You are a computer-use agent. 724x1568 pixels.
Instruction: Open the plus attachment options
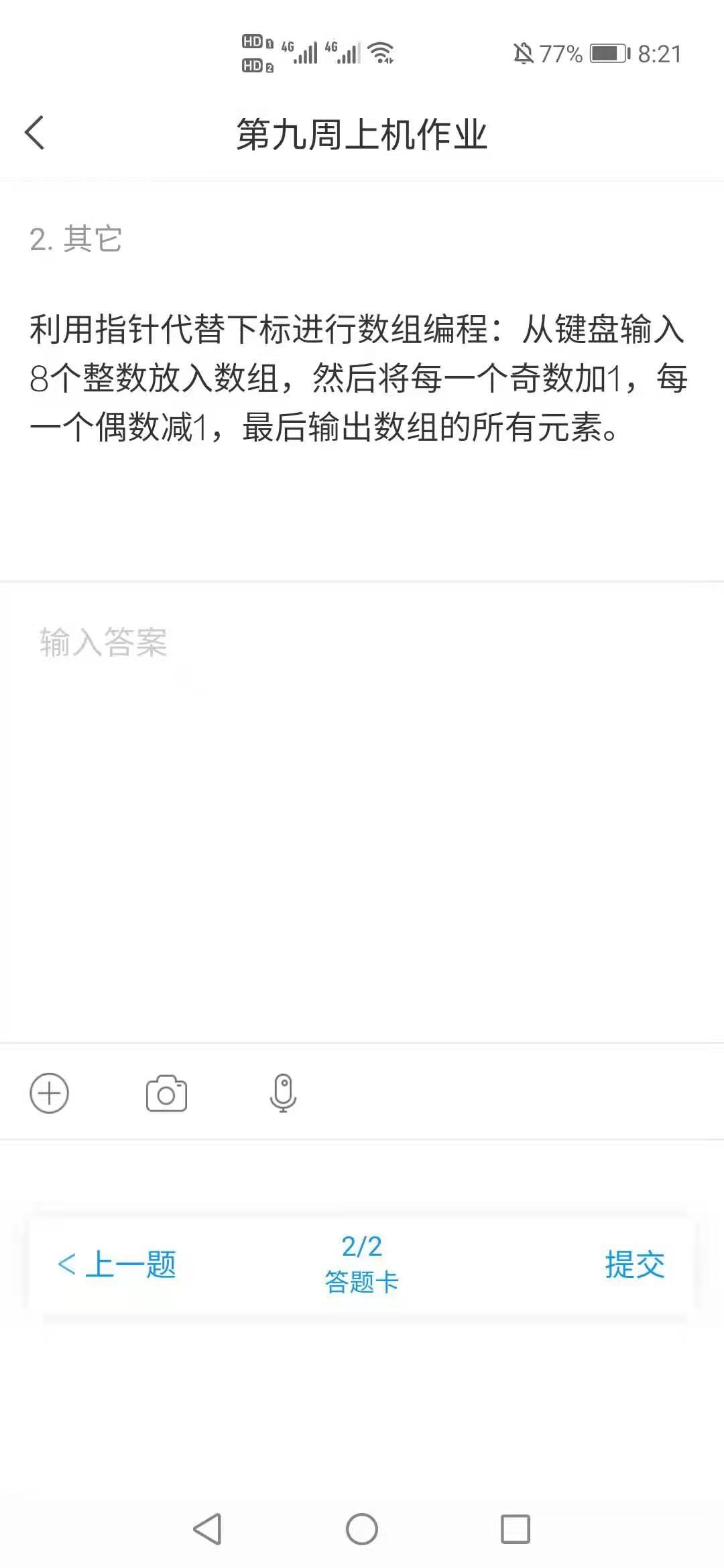click(50, 1093)
